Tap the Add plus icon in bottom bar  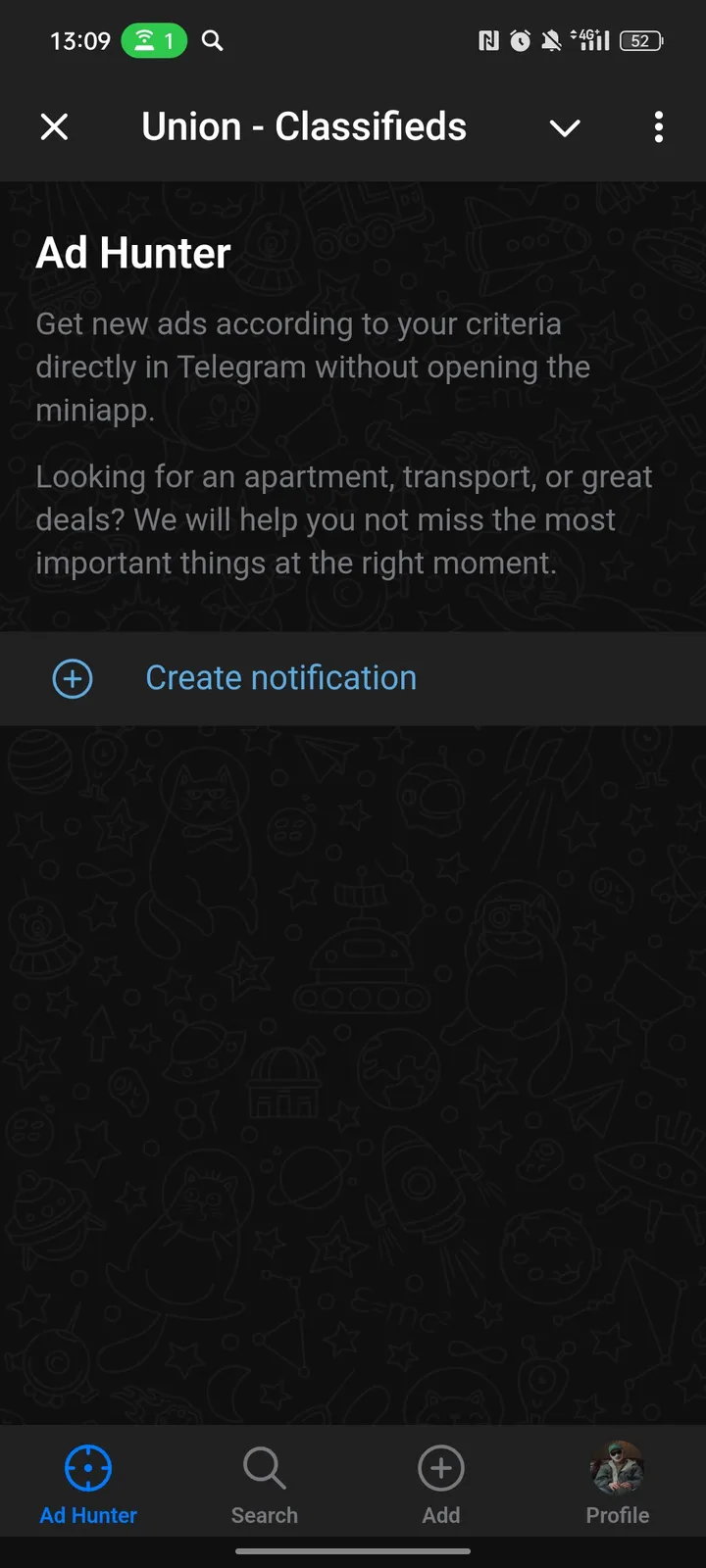point(440,1467)
